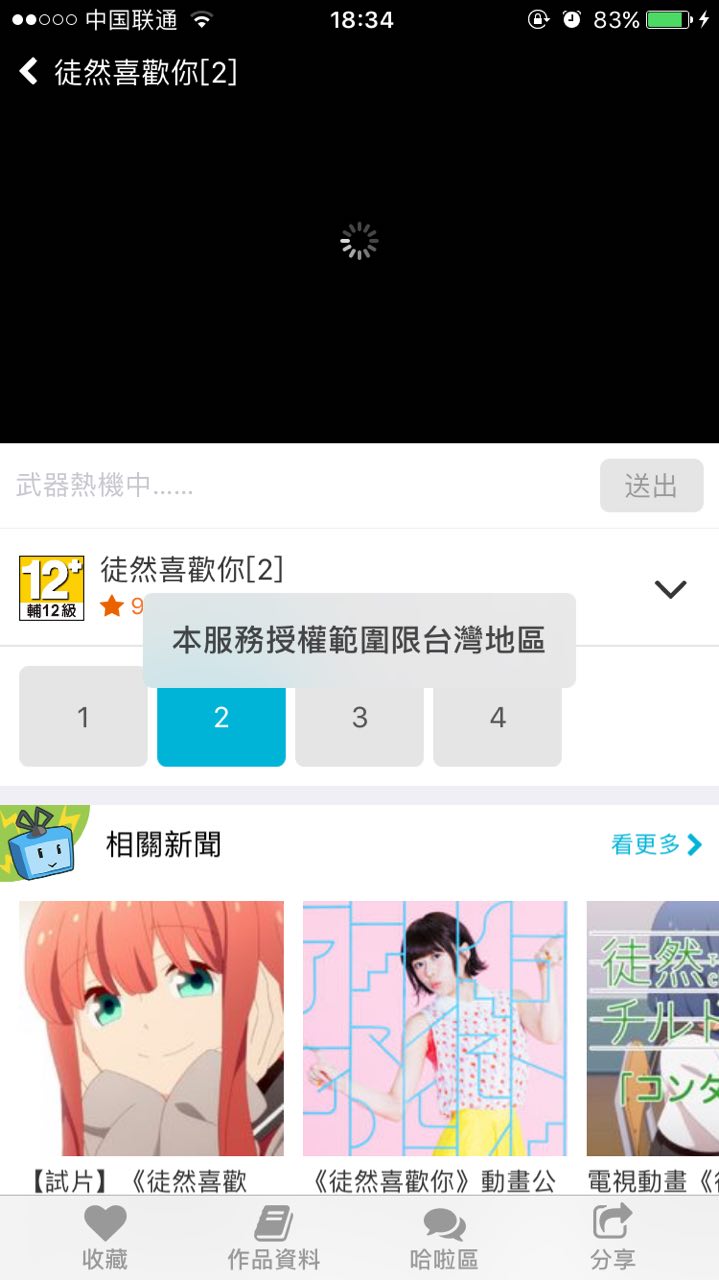Open the 《徒然喜歡你》動畫公 news card
This screenshot has height=1280, width=719.
pyautogui.click(x=435, y=1047)
